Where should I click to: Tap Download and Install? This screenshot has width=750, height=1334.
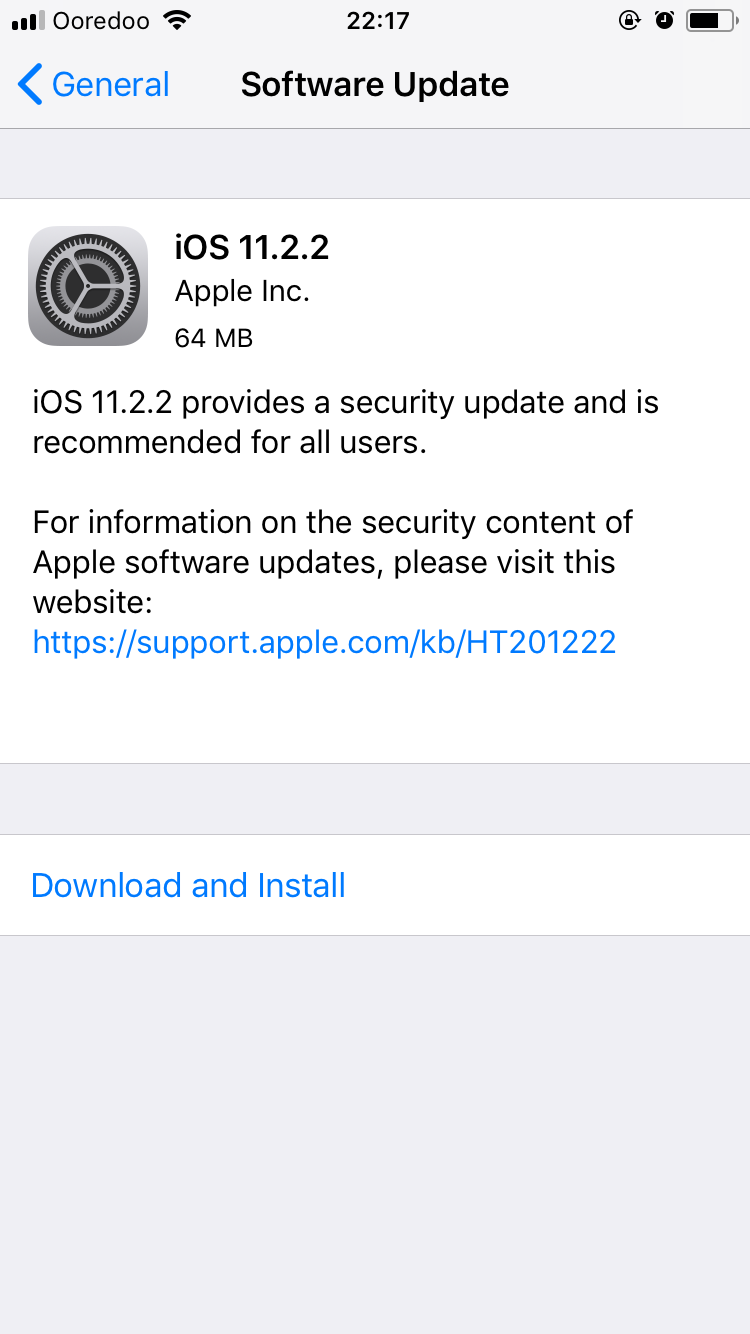tap(375, 885)
